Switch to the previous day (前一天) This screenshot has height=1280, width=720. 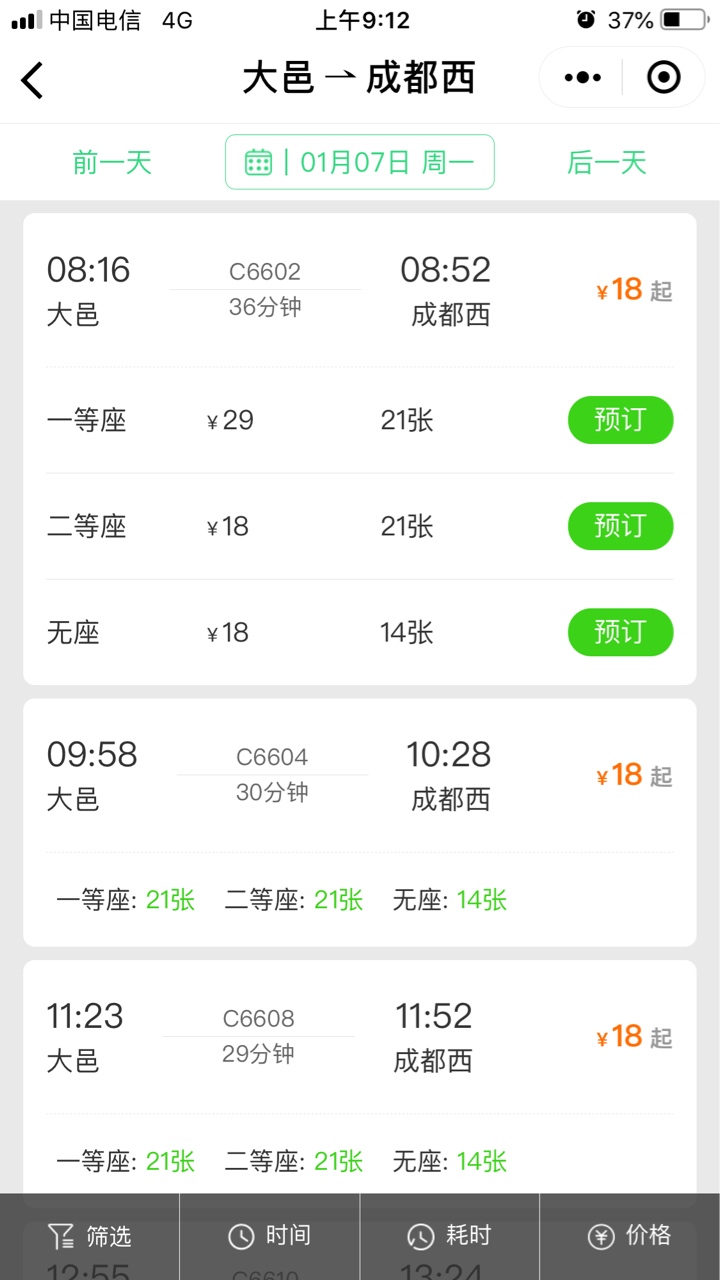tap(112, 162)
